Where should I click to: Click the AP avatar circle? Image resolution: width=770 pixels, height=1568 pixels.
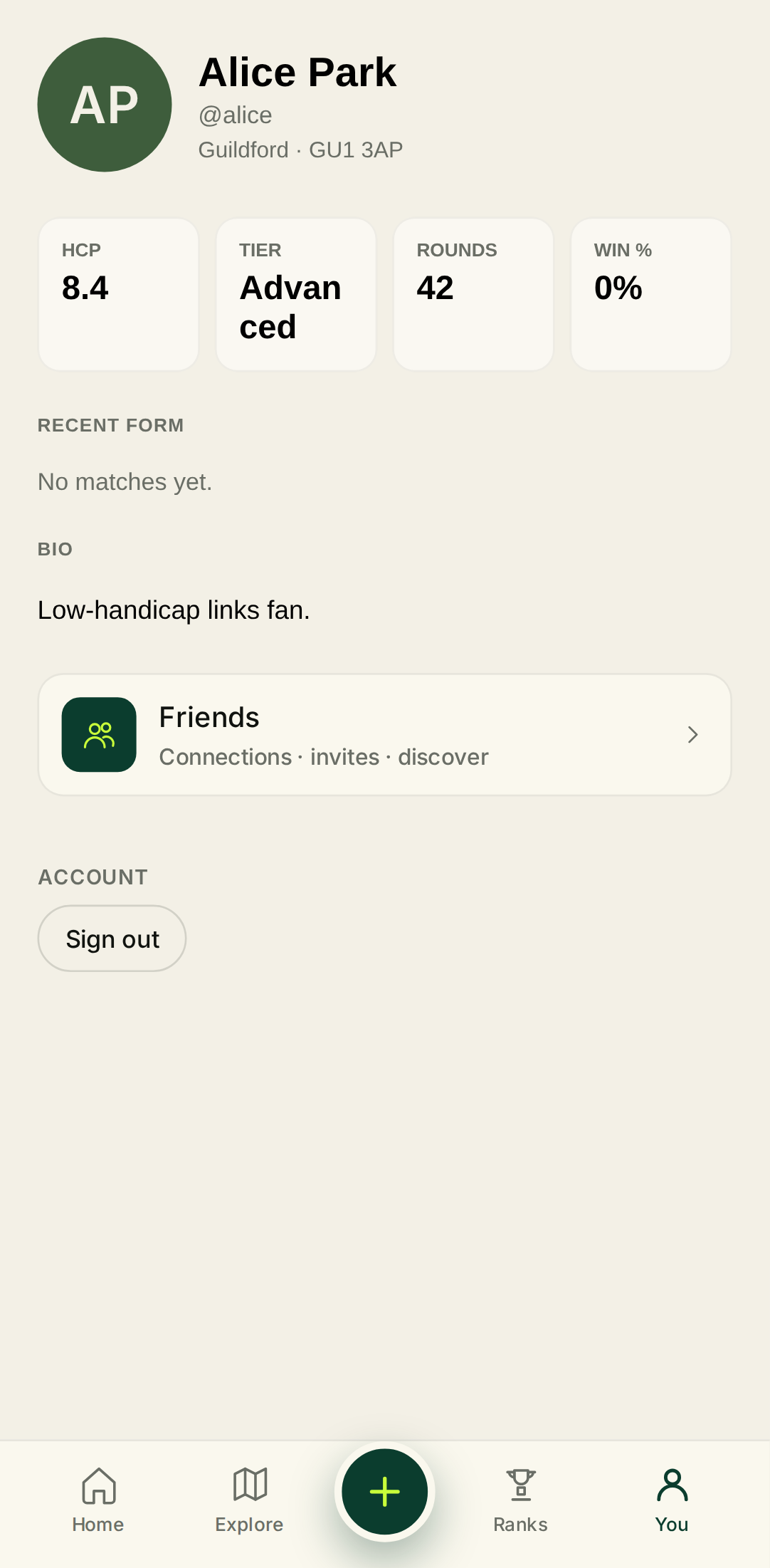click(x=105, y=104)
